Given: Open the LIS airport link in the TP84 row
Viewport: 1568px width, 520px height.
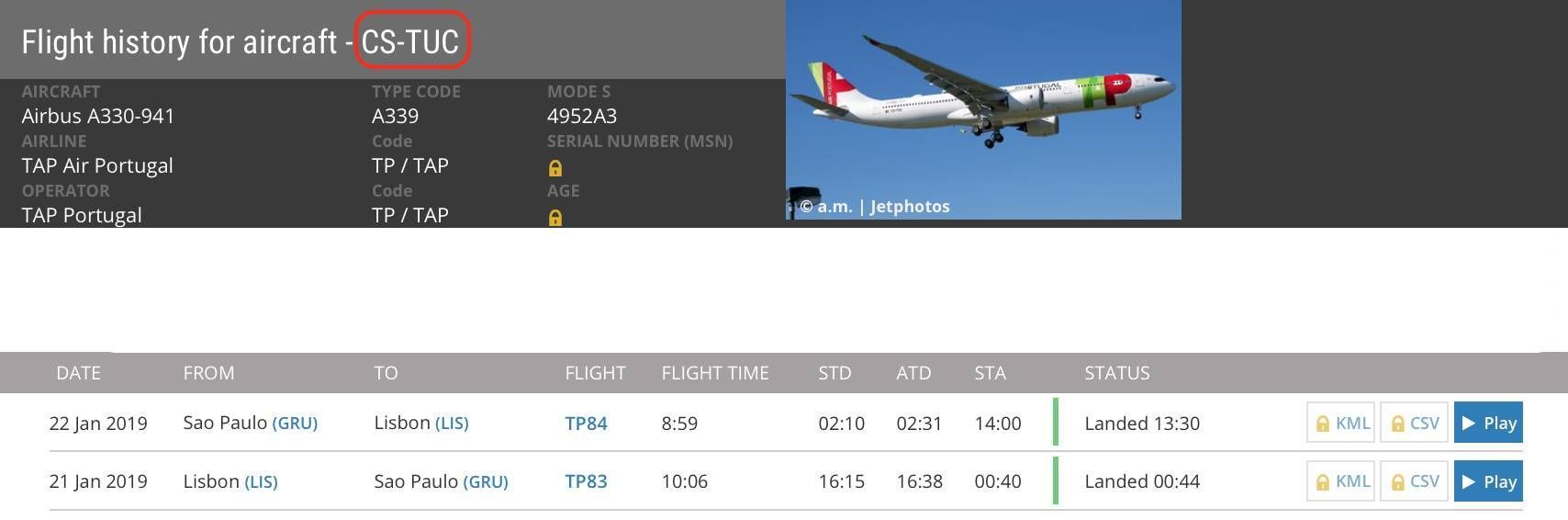Looking at the screenshot, I should click(451, 424).
